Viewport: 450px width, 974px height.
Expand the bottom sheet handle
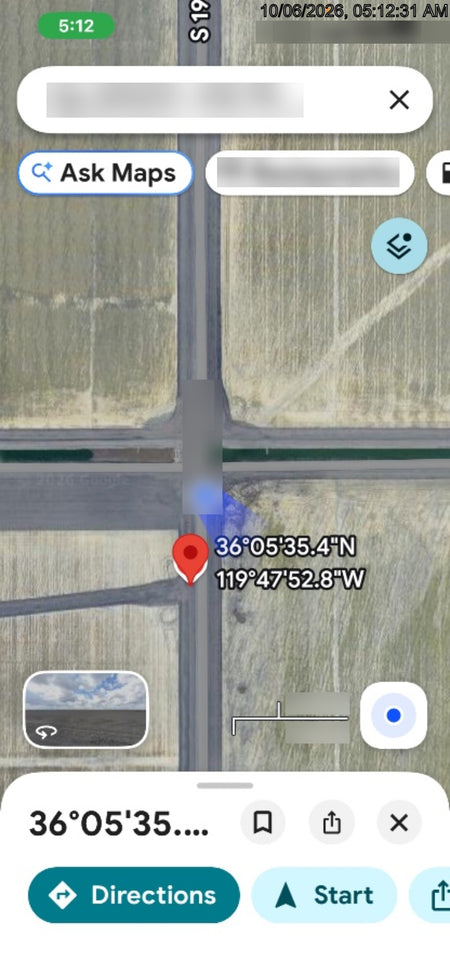click(225, 785)
